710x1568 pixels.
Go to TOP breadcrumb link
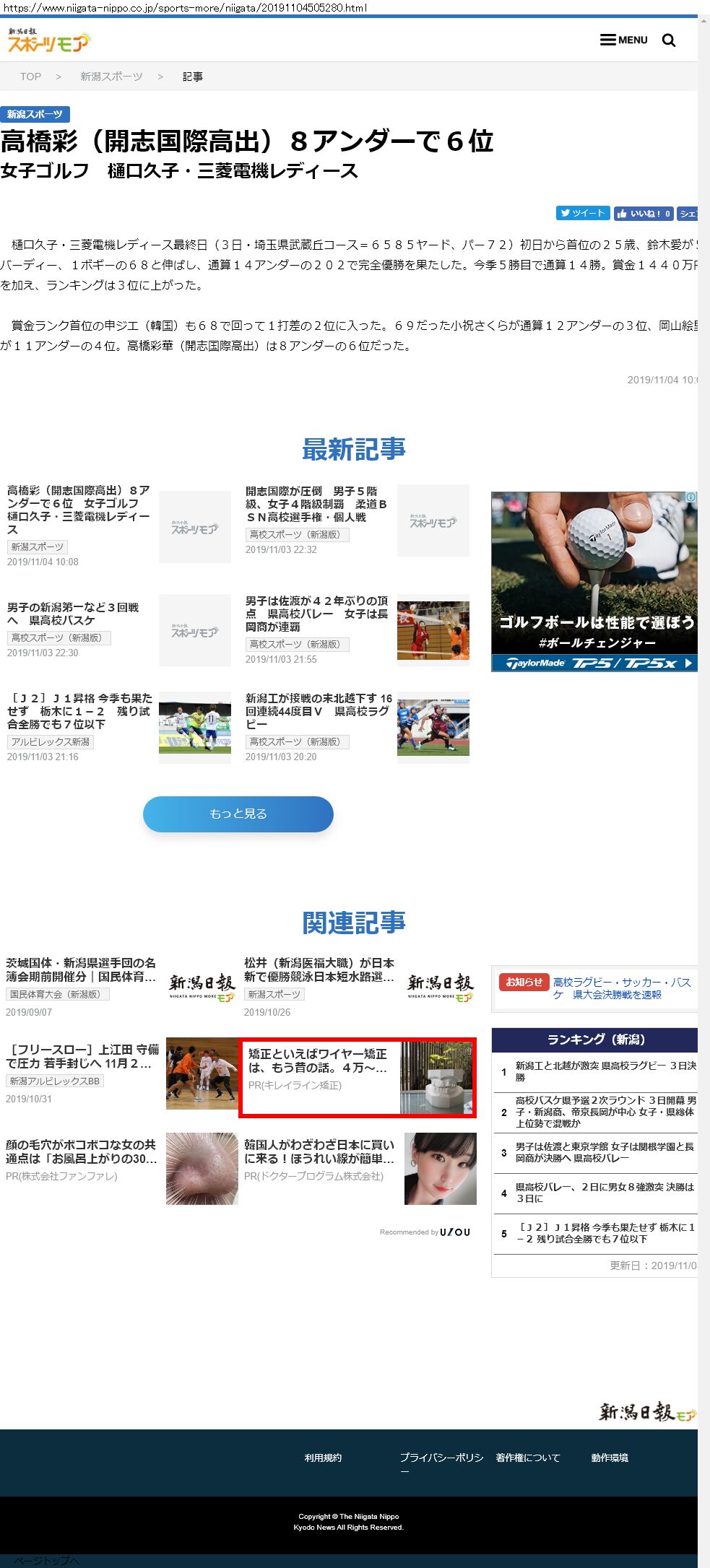point(30,77)
